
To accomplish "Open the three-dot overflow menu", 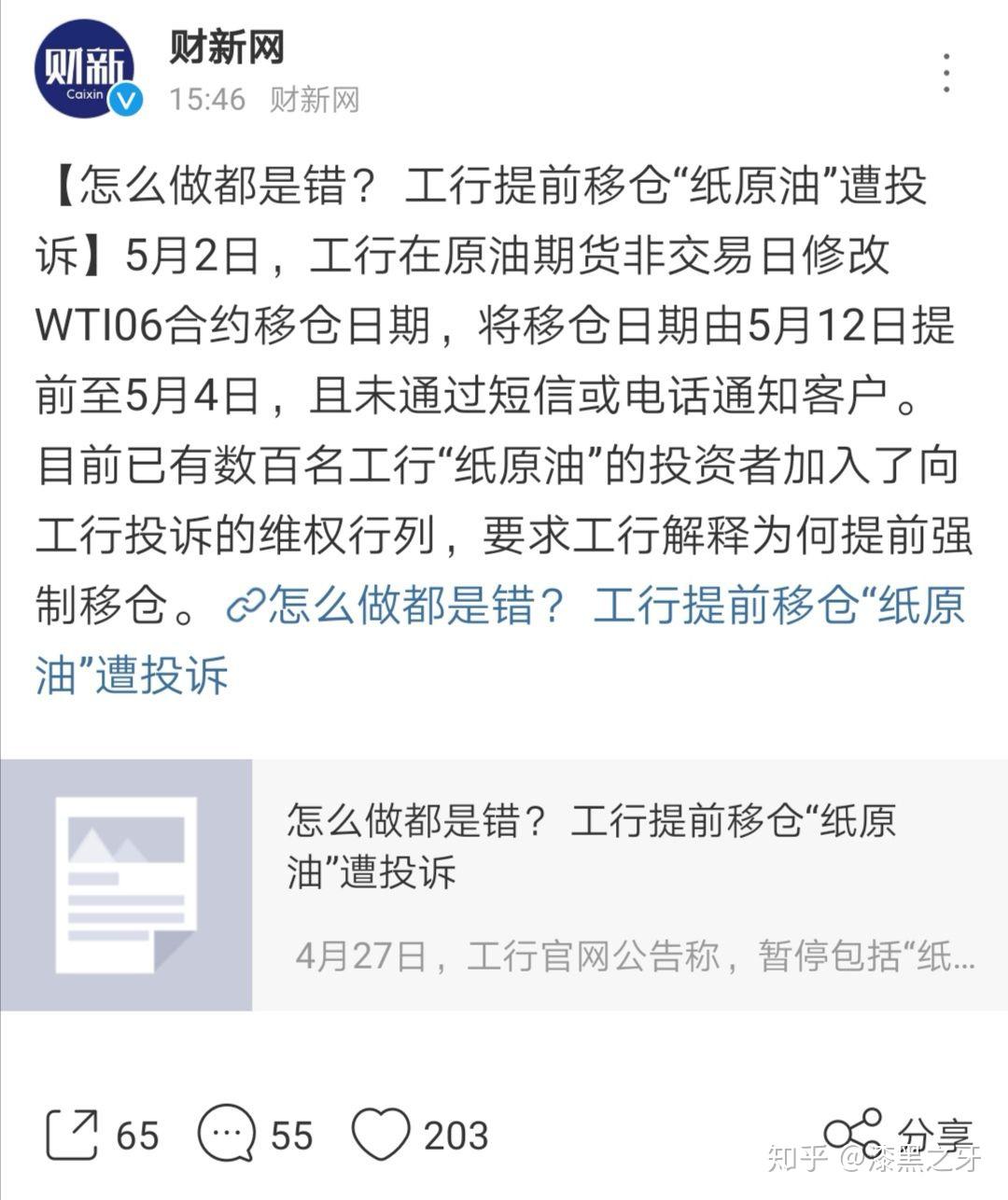I will click(x=946, y=73).
